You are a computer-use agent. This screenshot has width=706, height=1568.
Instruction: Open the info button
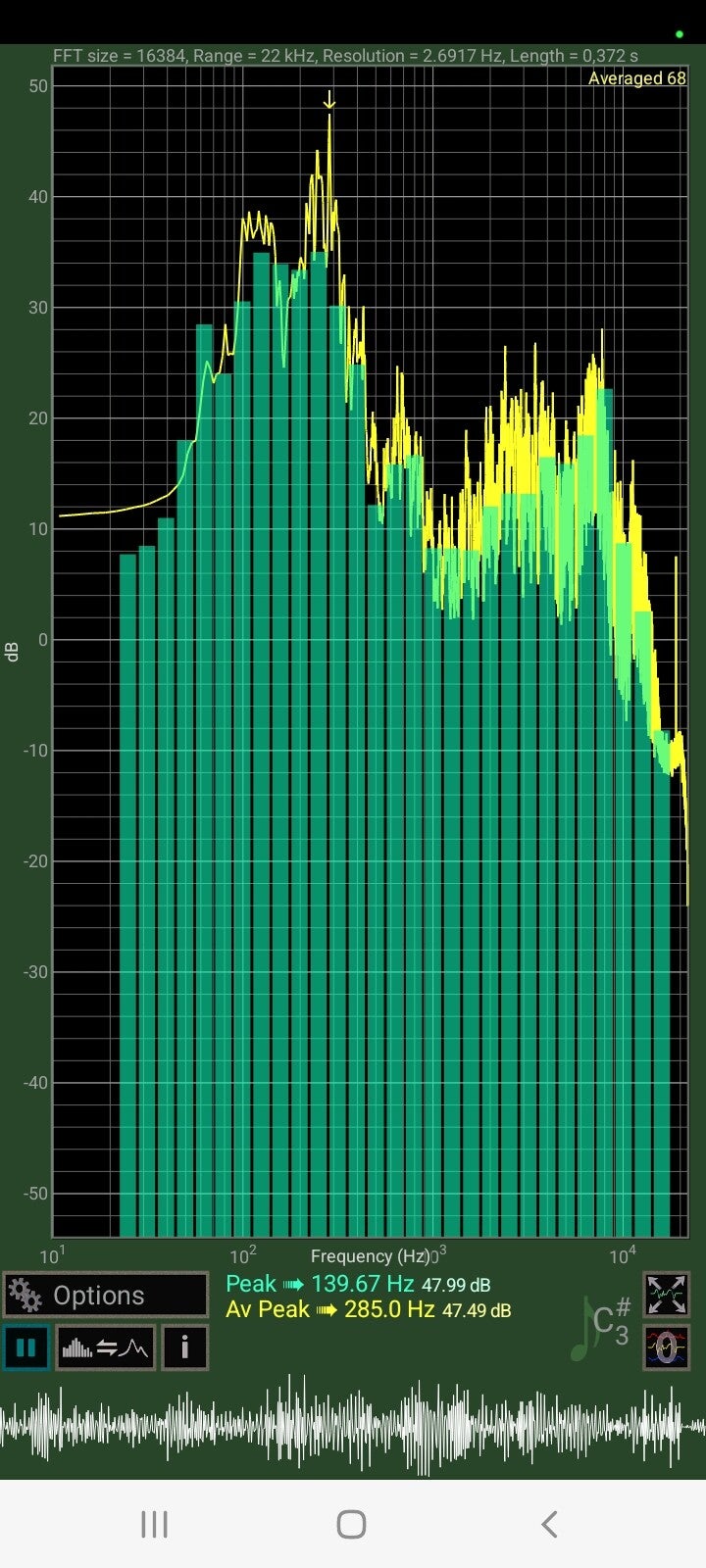pyautogui.click(x=184, y=1347)
